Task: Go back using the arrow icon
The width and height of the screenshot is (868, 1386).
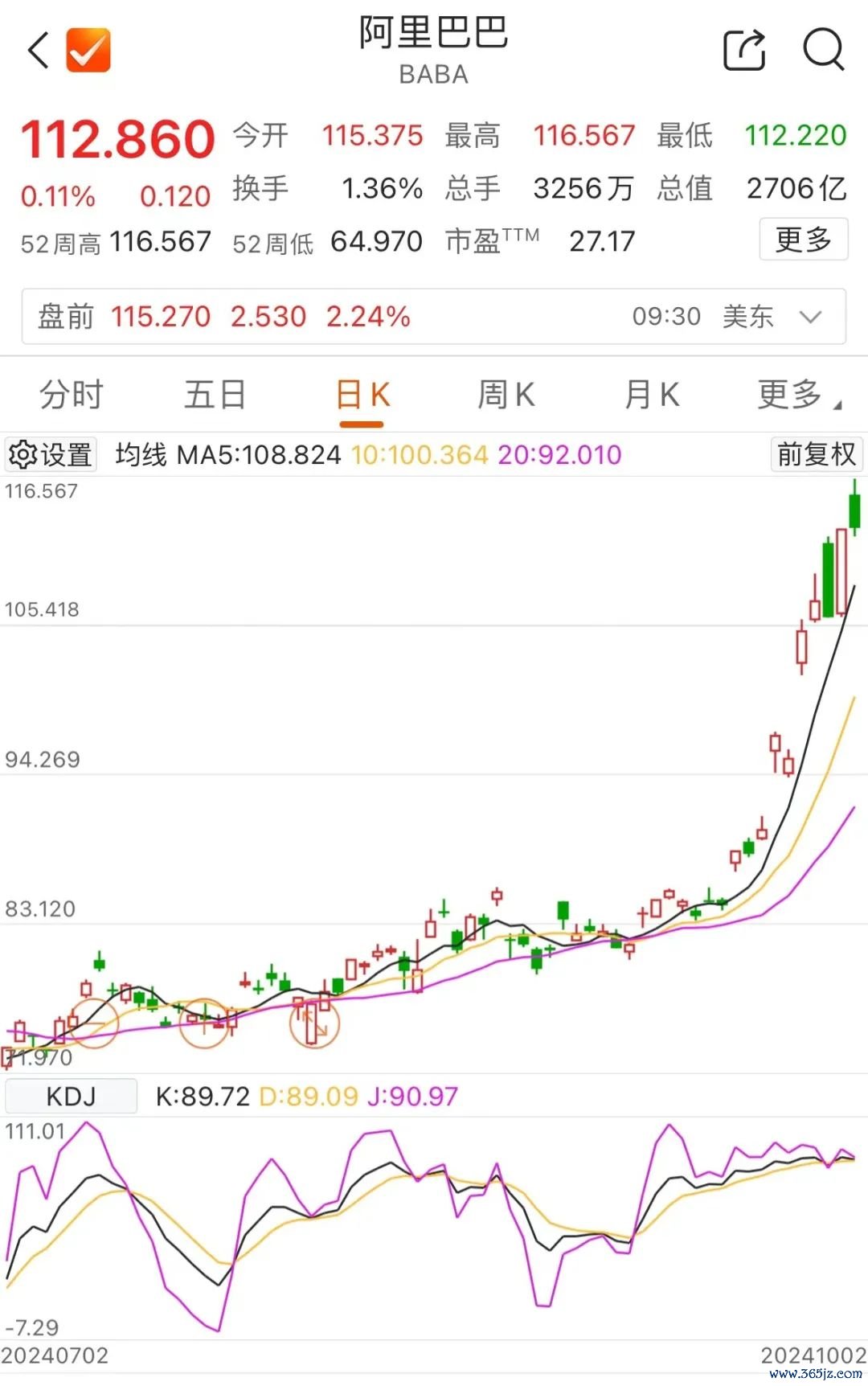Action: click(x=39, y=50)
